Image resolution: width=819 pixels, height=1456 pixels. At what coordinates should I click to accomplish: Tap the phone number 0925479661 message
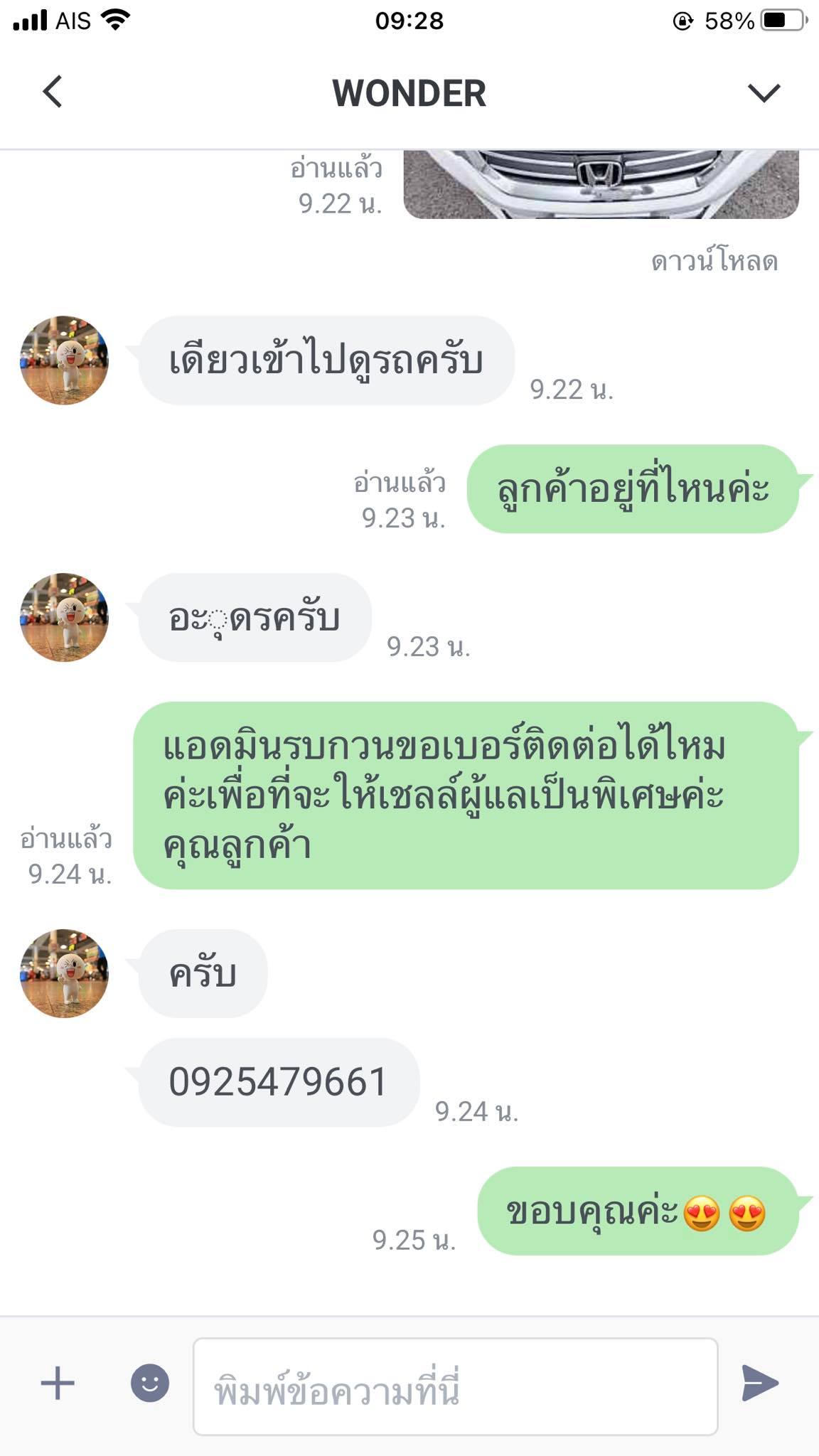(278, 1082)
